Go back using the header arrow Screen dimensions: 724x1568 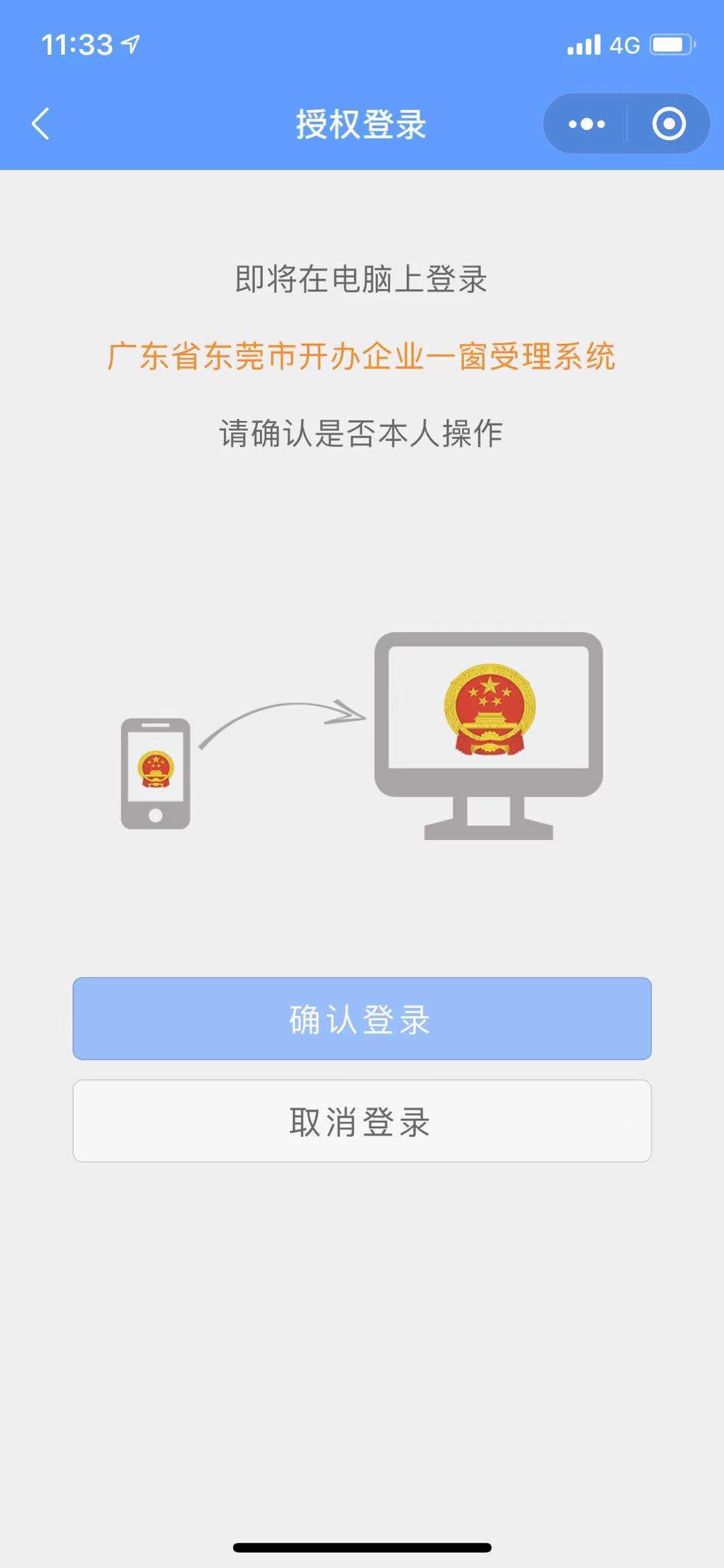[x=41, y=124]
